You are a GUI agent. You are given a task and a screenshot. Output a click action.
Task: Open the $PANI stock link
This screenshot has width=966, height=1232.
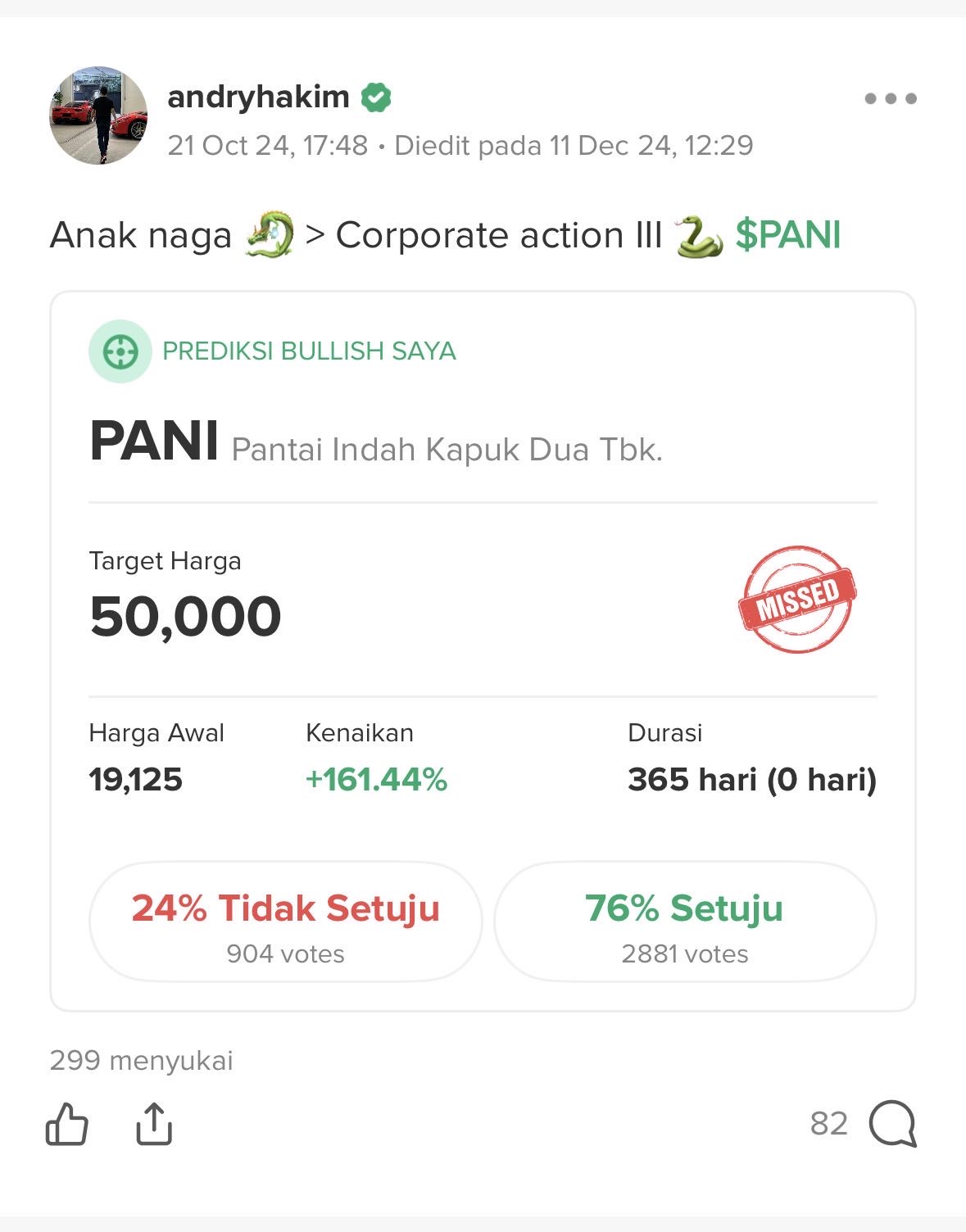(x=787, y=236)
